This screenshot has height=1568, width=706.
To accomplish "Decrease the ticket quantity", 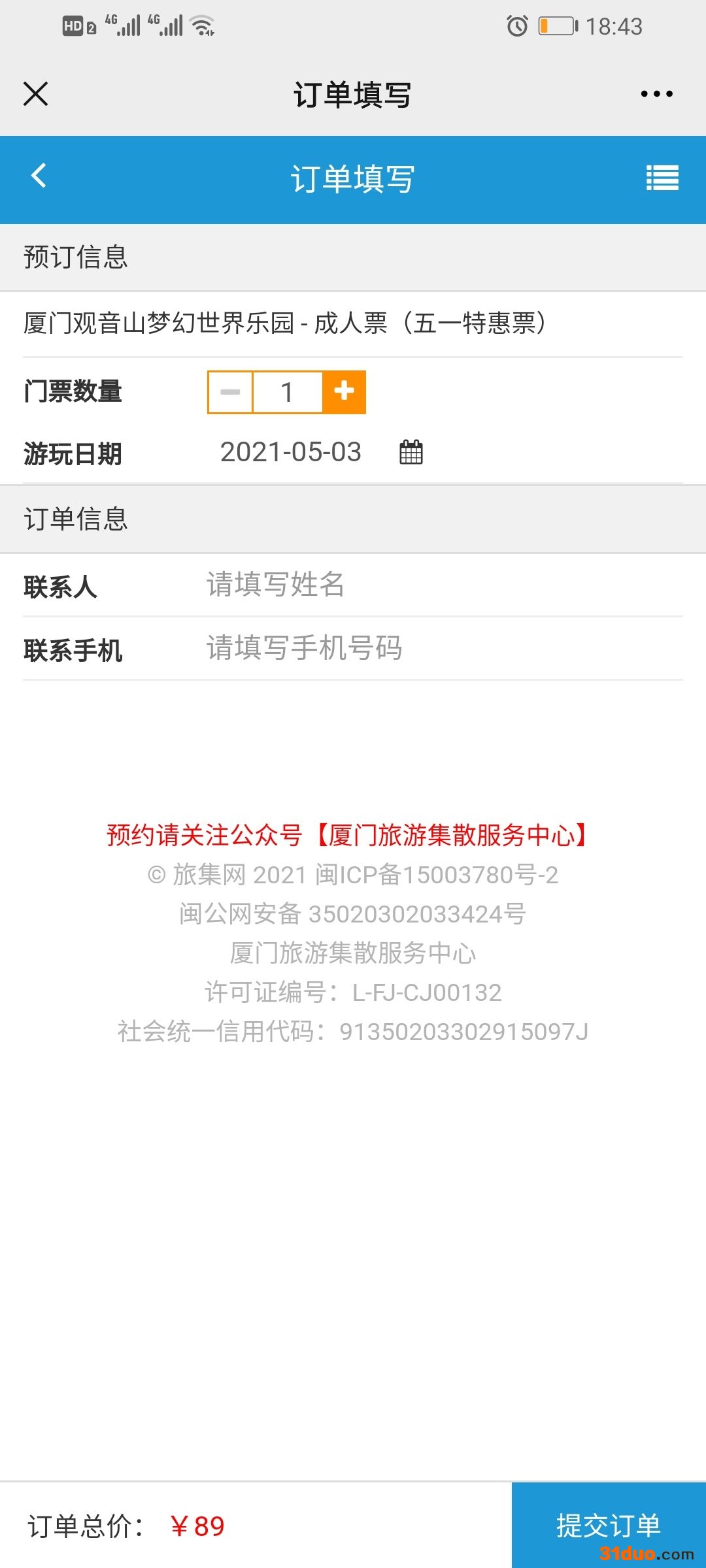I will pyautogui.click(x=230, y=392).
